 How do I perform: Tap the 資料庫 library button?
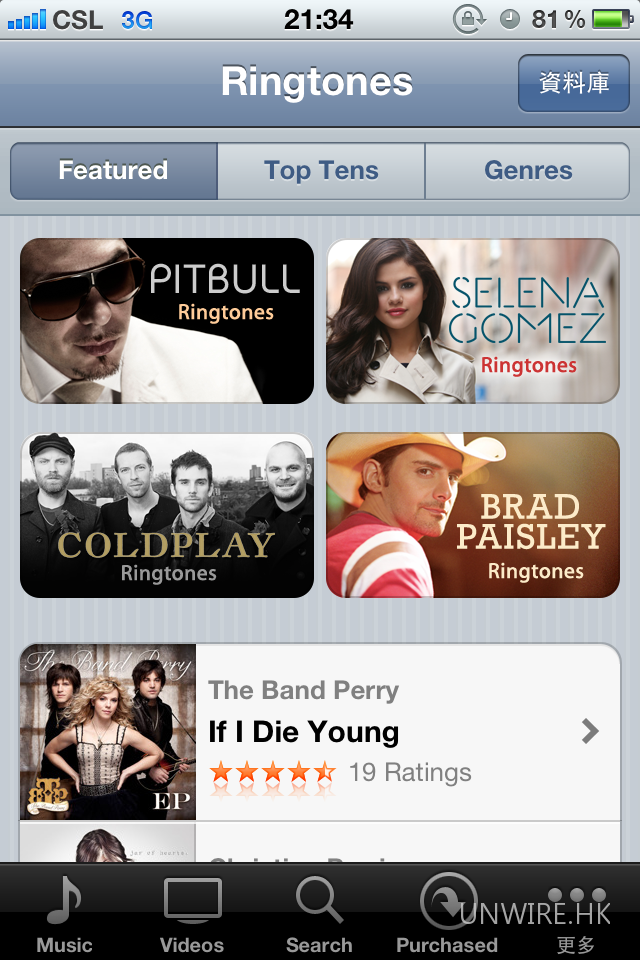pos(573,83)
